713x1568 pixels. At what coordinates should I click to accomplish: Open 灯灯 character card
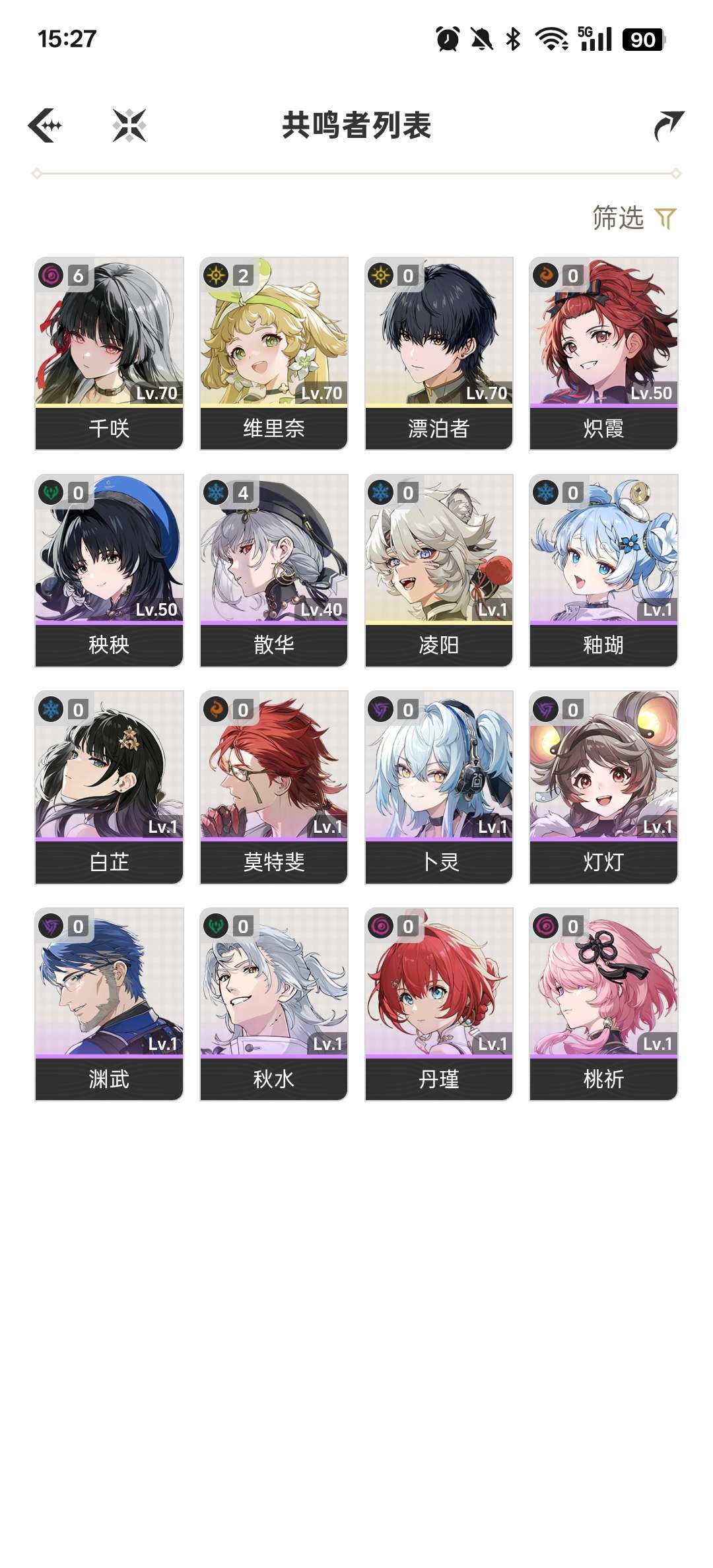(x=603, y=788)
